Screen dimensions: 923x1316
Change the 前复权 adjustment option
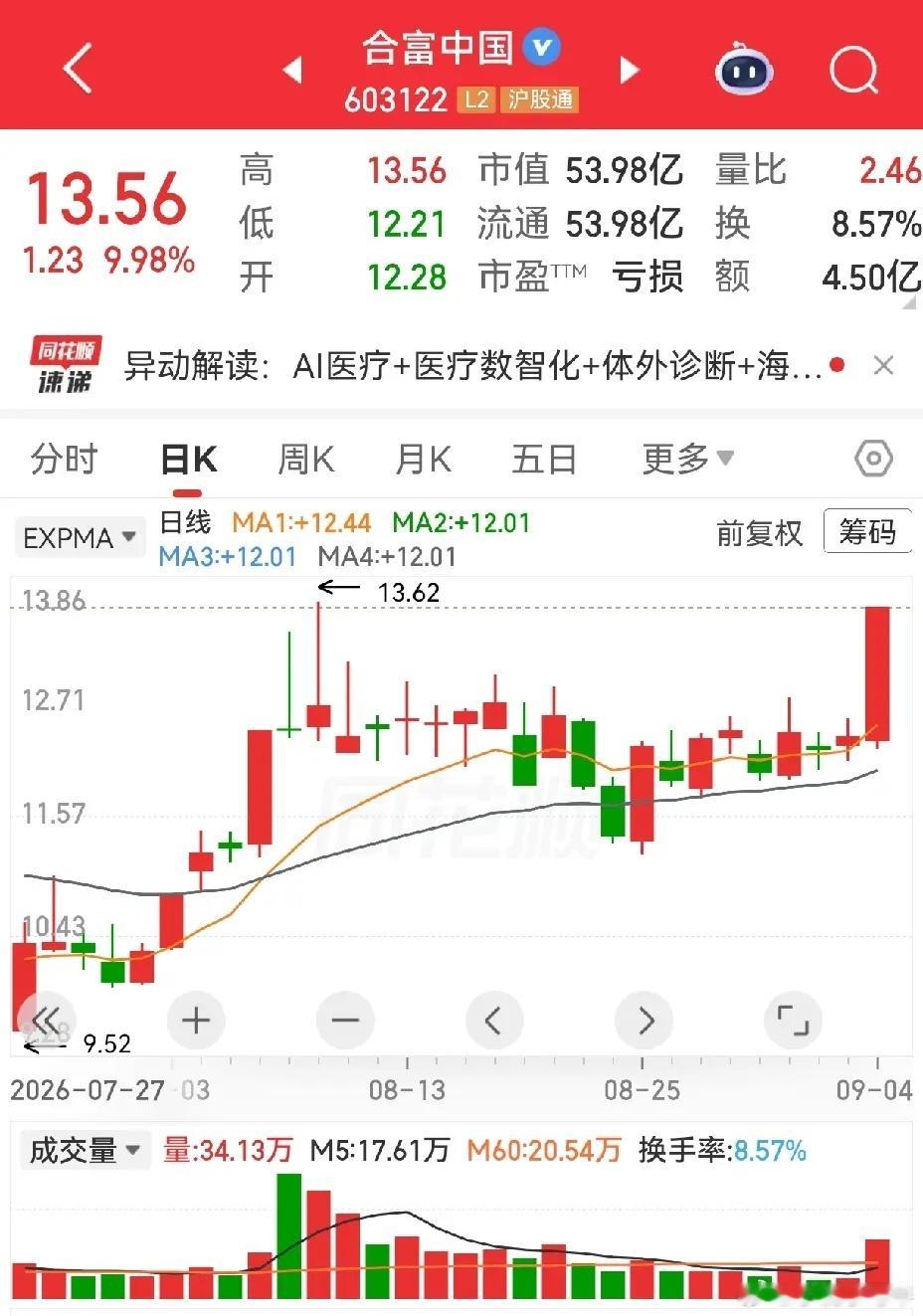[759, 533]
